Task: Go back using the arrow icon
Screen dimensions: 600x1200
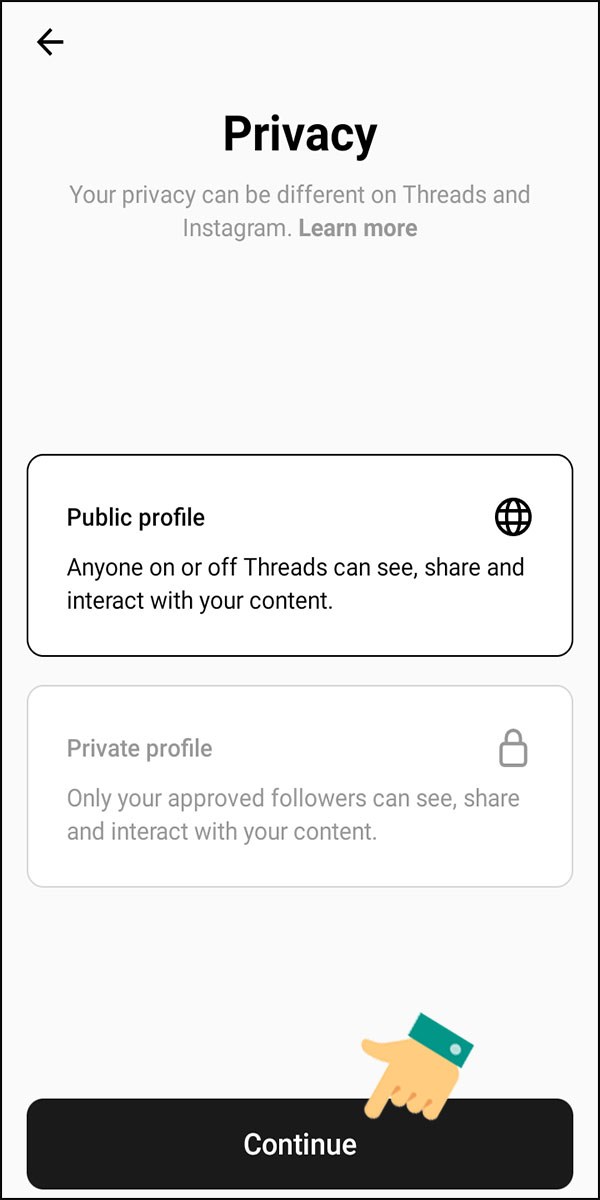Action: (49, 42)
